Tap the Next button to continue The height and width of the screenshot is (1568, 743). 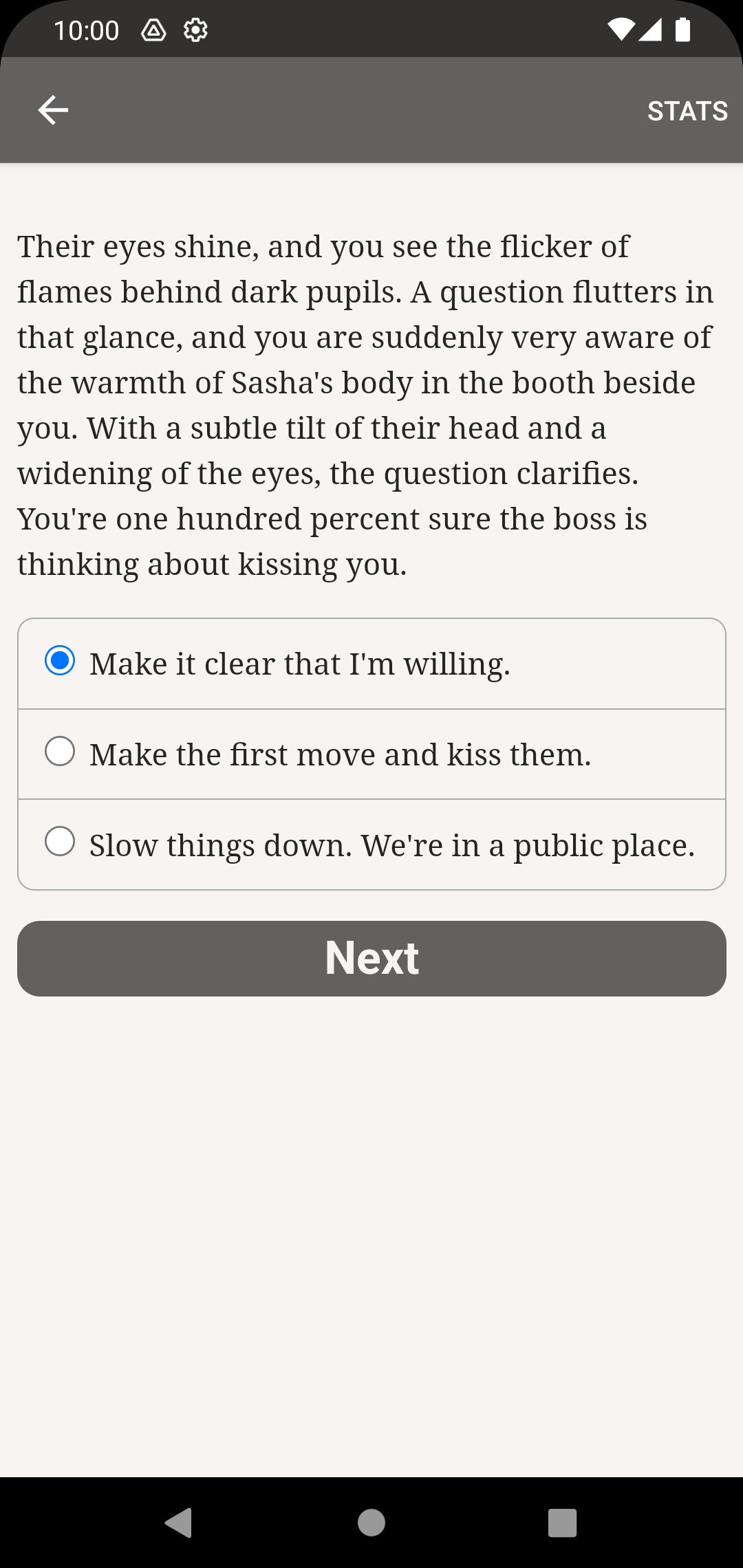pos(371,958)
